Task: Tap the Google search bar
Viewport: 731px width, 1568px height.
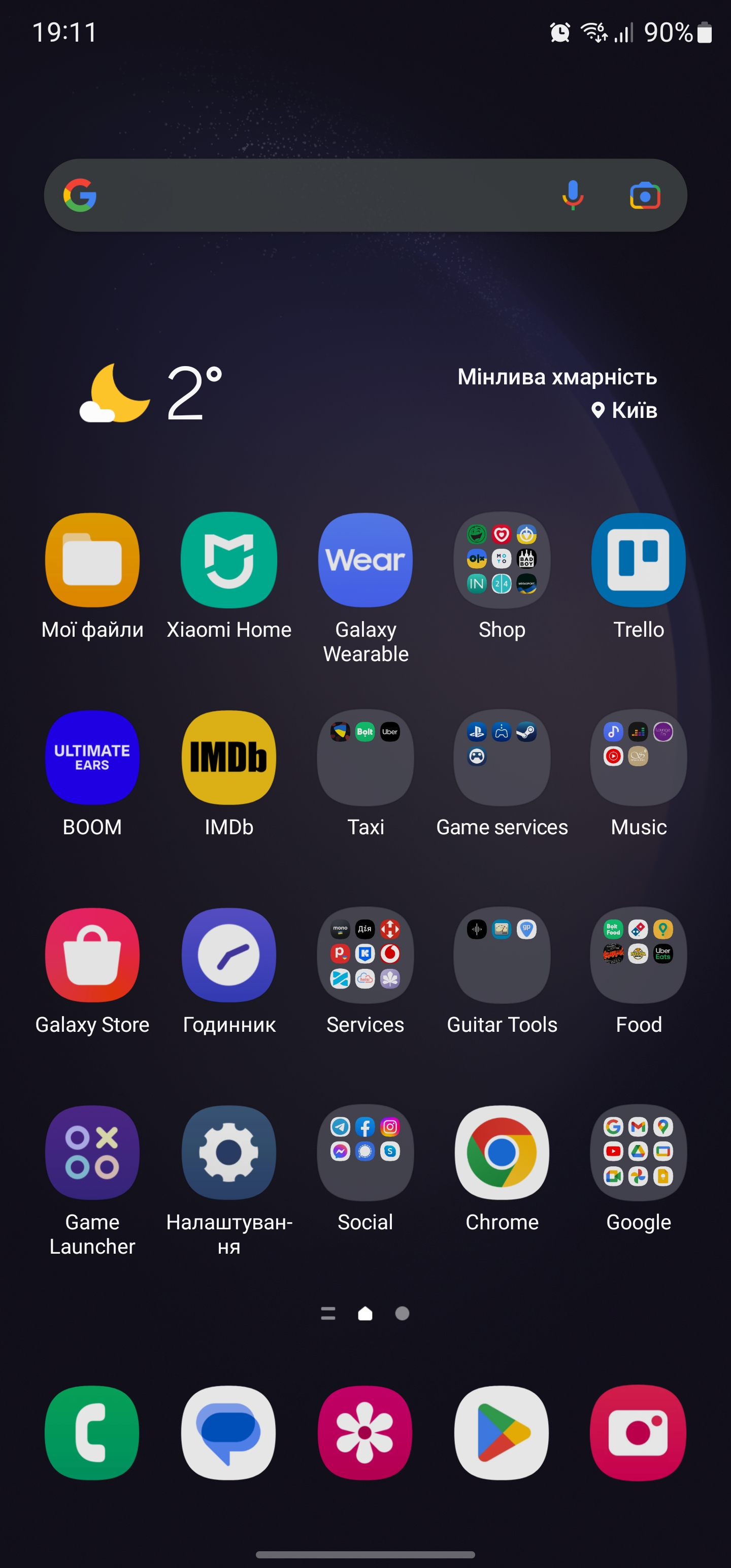Action: [316, 195]
